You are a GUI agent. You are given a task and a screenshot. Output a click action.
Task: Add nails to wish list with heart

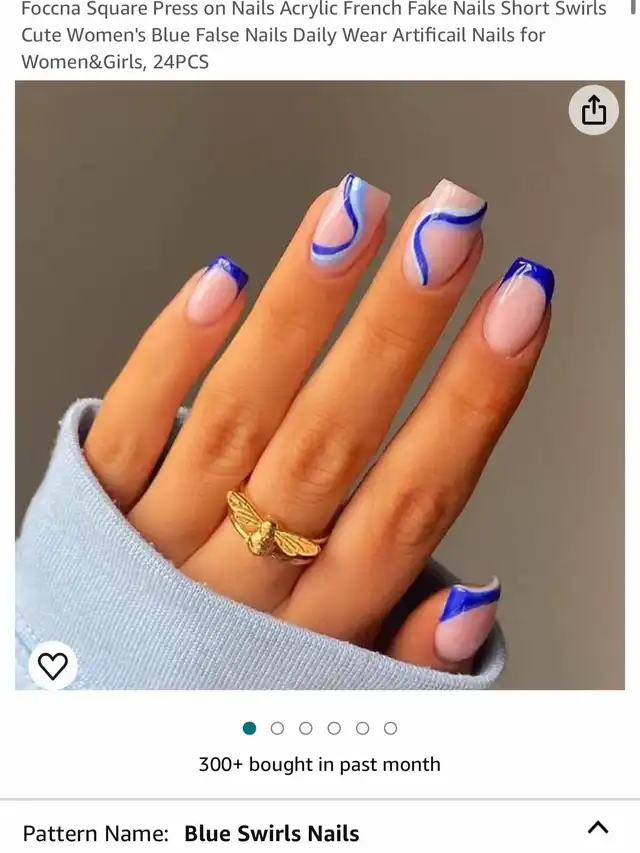pos(53,665)
